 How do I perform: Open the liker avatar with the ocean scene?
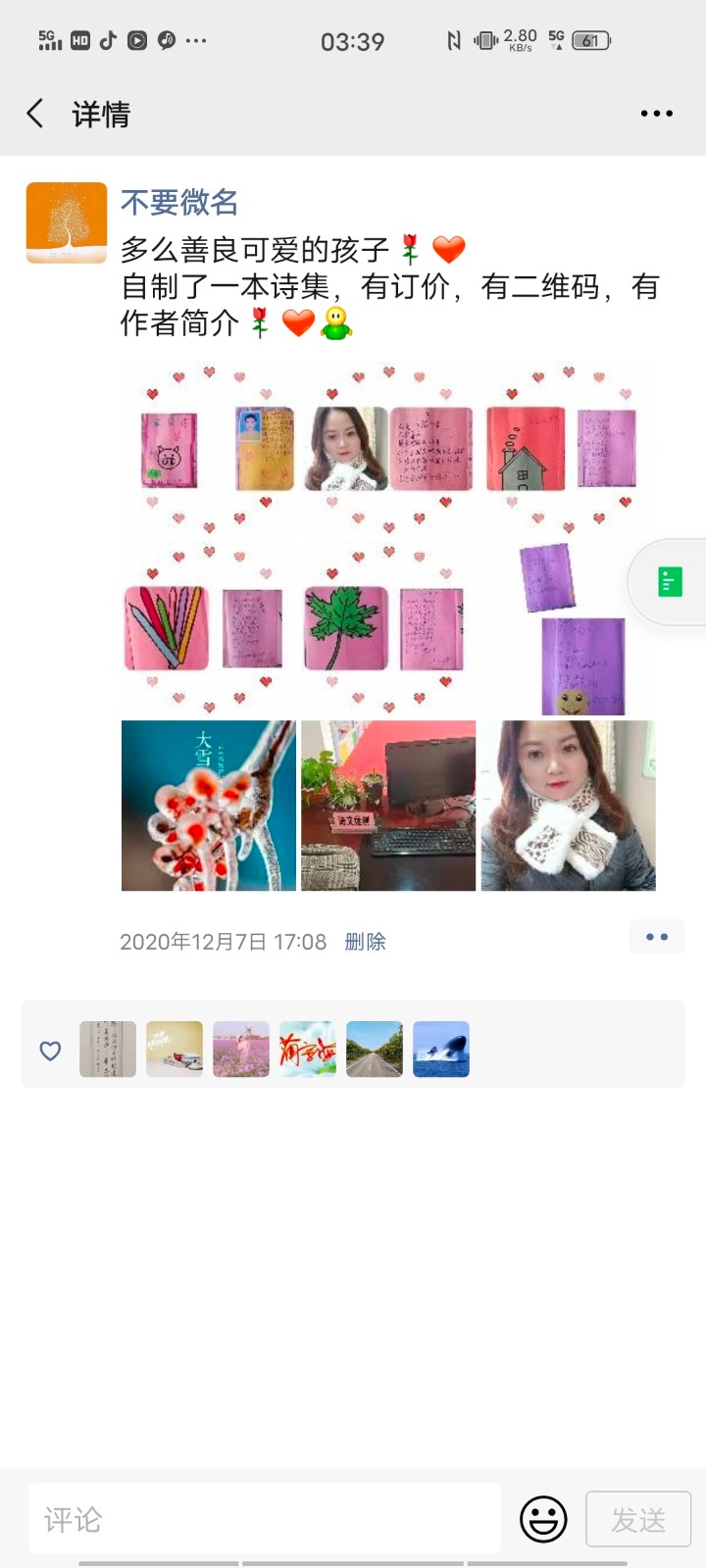(441, 1050)
